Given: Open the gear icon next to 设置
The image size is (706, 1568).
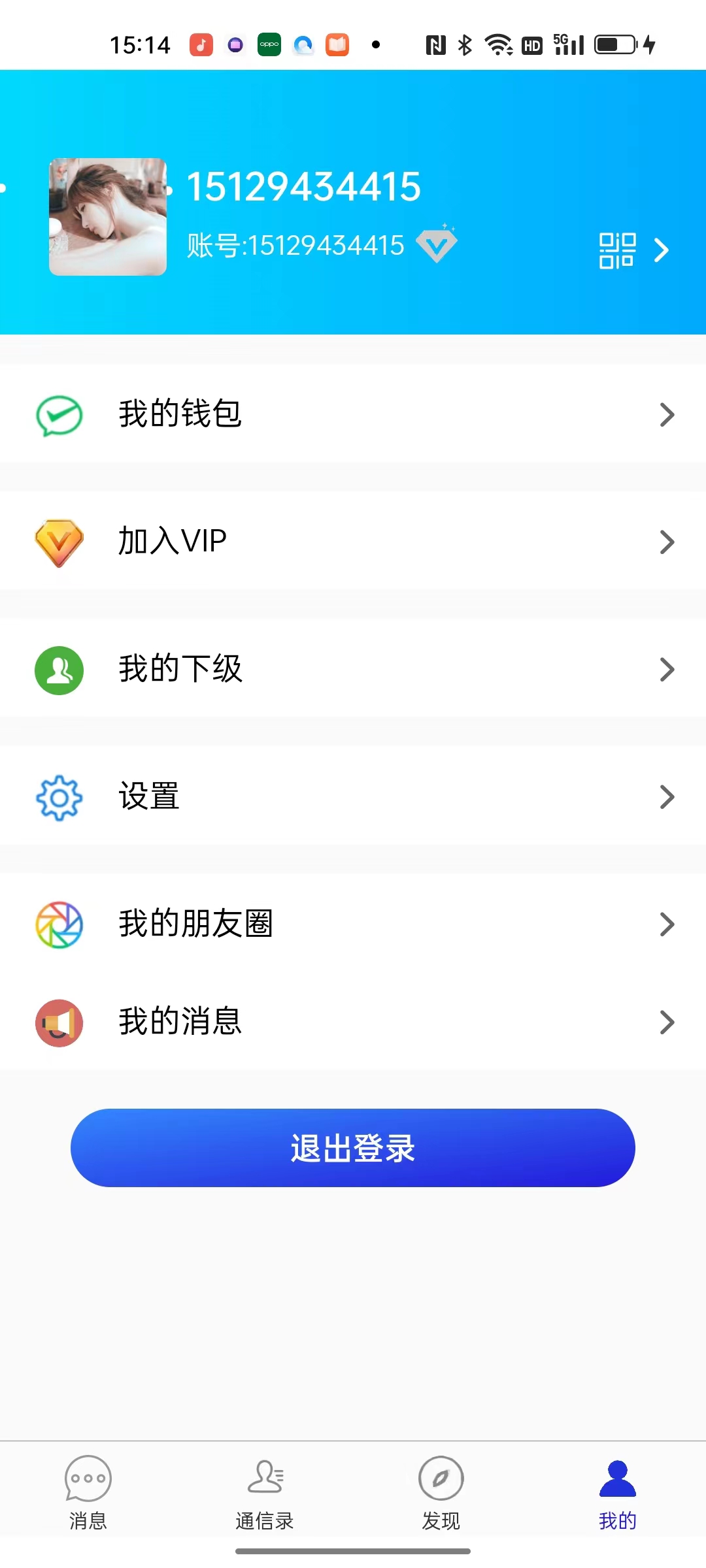Looking at the screenshot, I should pos(58,797).
